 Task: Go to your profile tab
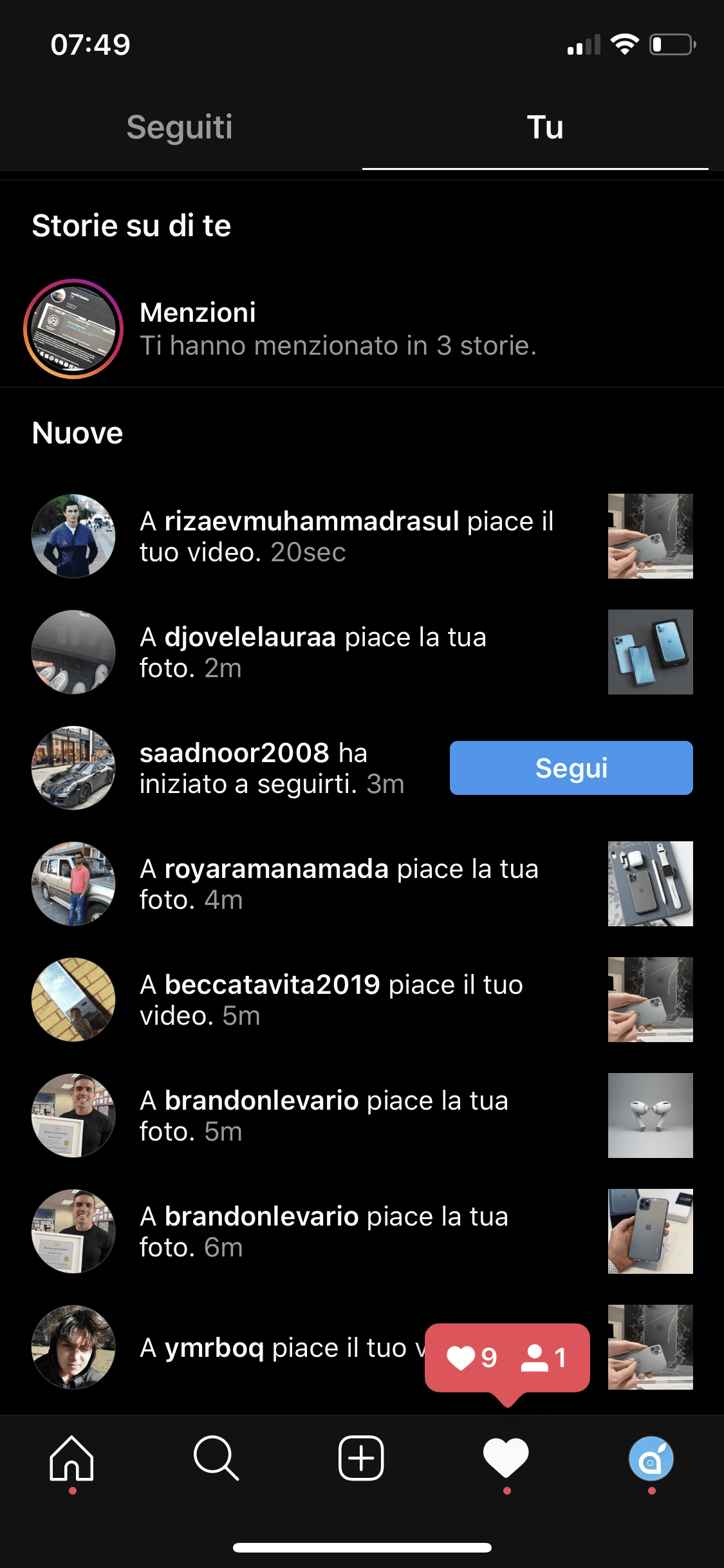tap(651, 1458)
